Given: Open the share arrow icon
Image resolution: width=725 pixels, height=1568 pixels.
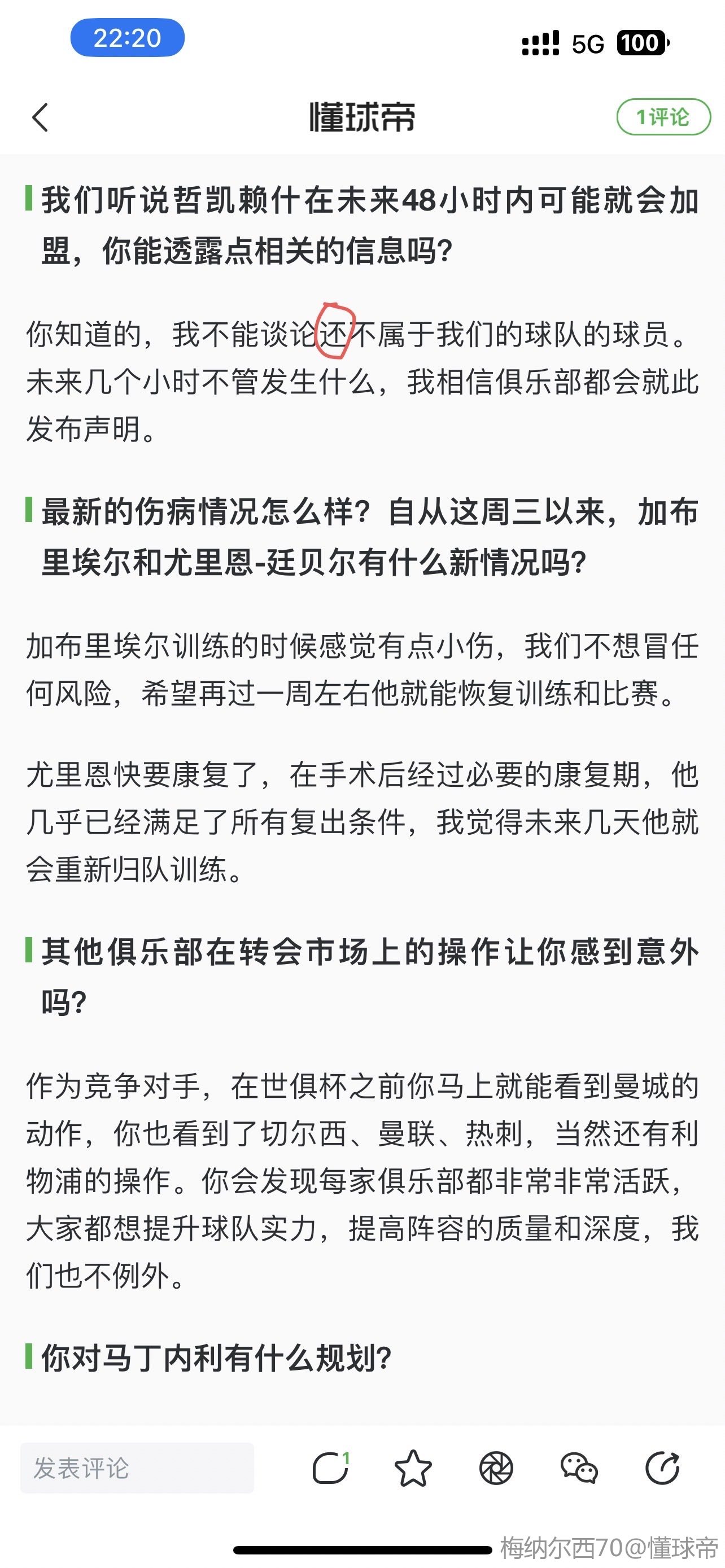Looking at the screenshot, I should click(662, 1468).
